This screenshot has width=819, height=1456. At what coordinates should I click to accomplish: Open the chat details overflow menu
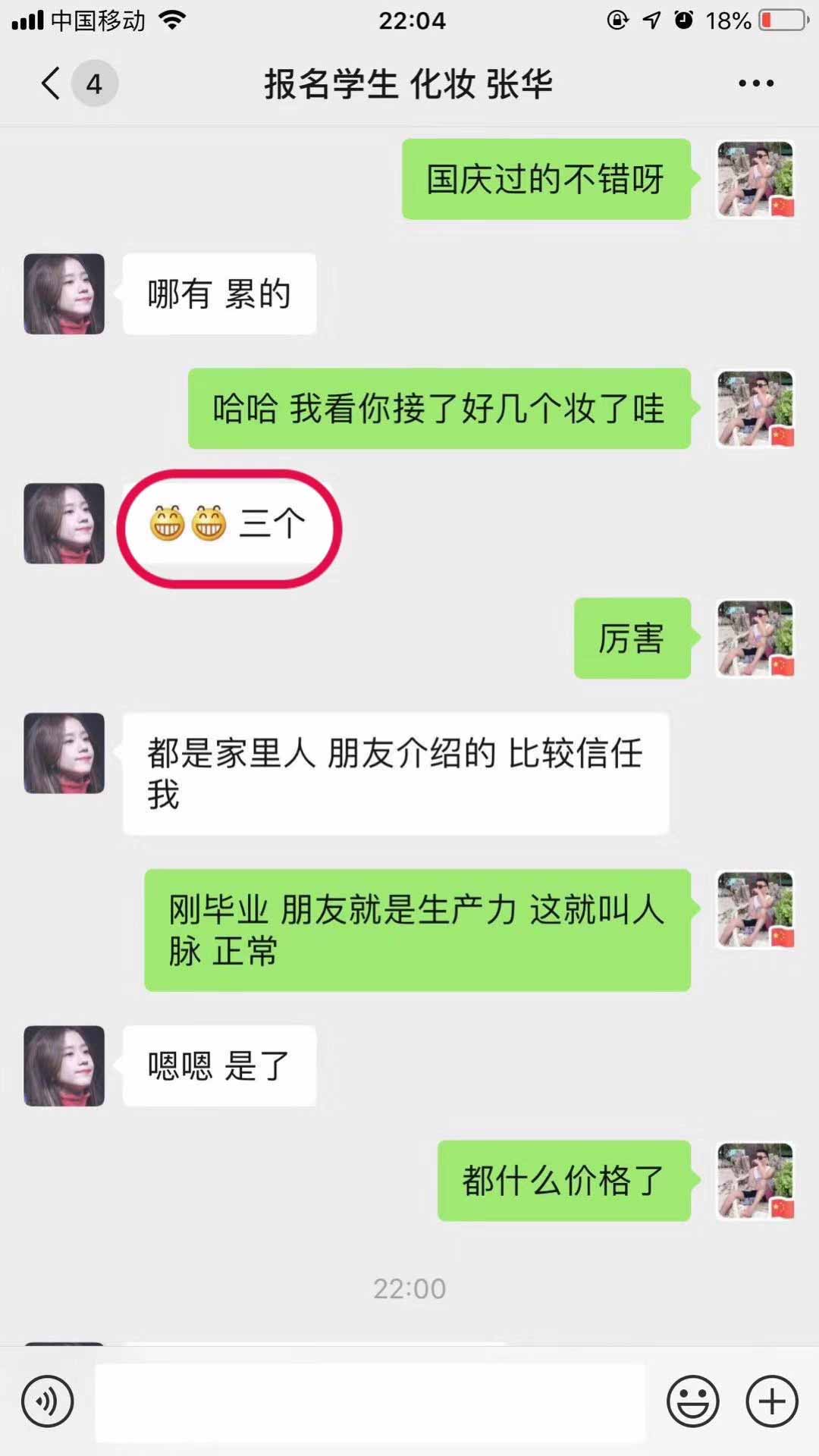tap(756, 83)
